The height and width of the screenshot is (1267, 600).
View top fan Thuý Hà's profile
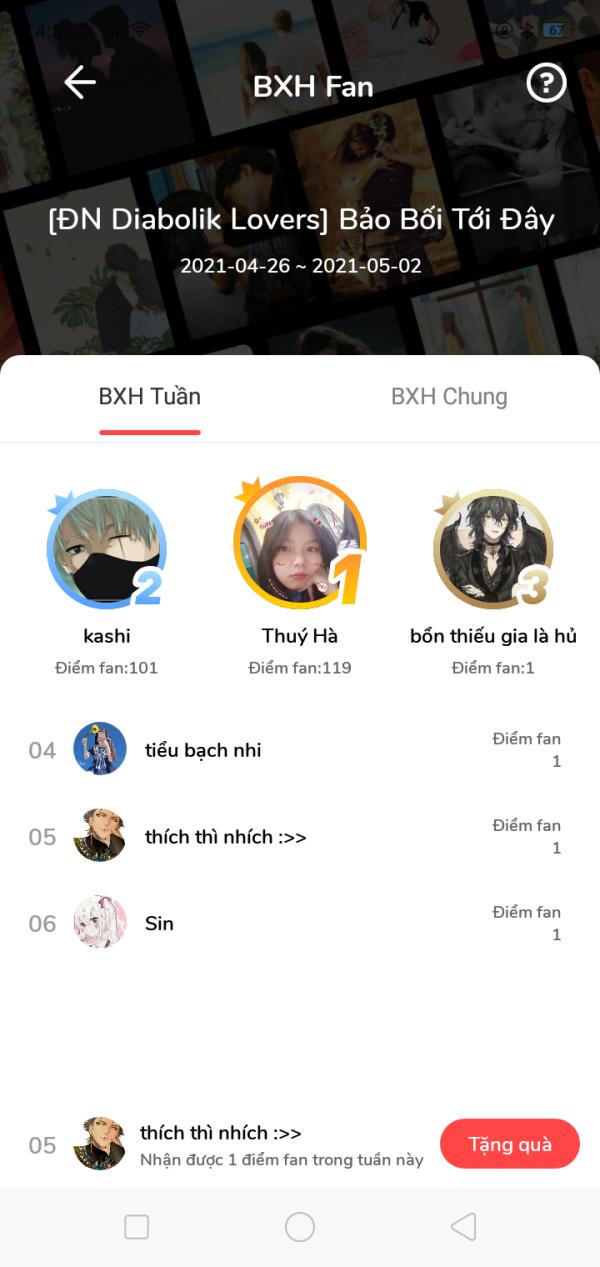(x=299, y=545)
